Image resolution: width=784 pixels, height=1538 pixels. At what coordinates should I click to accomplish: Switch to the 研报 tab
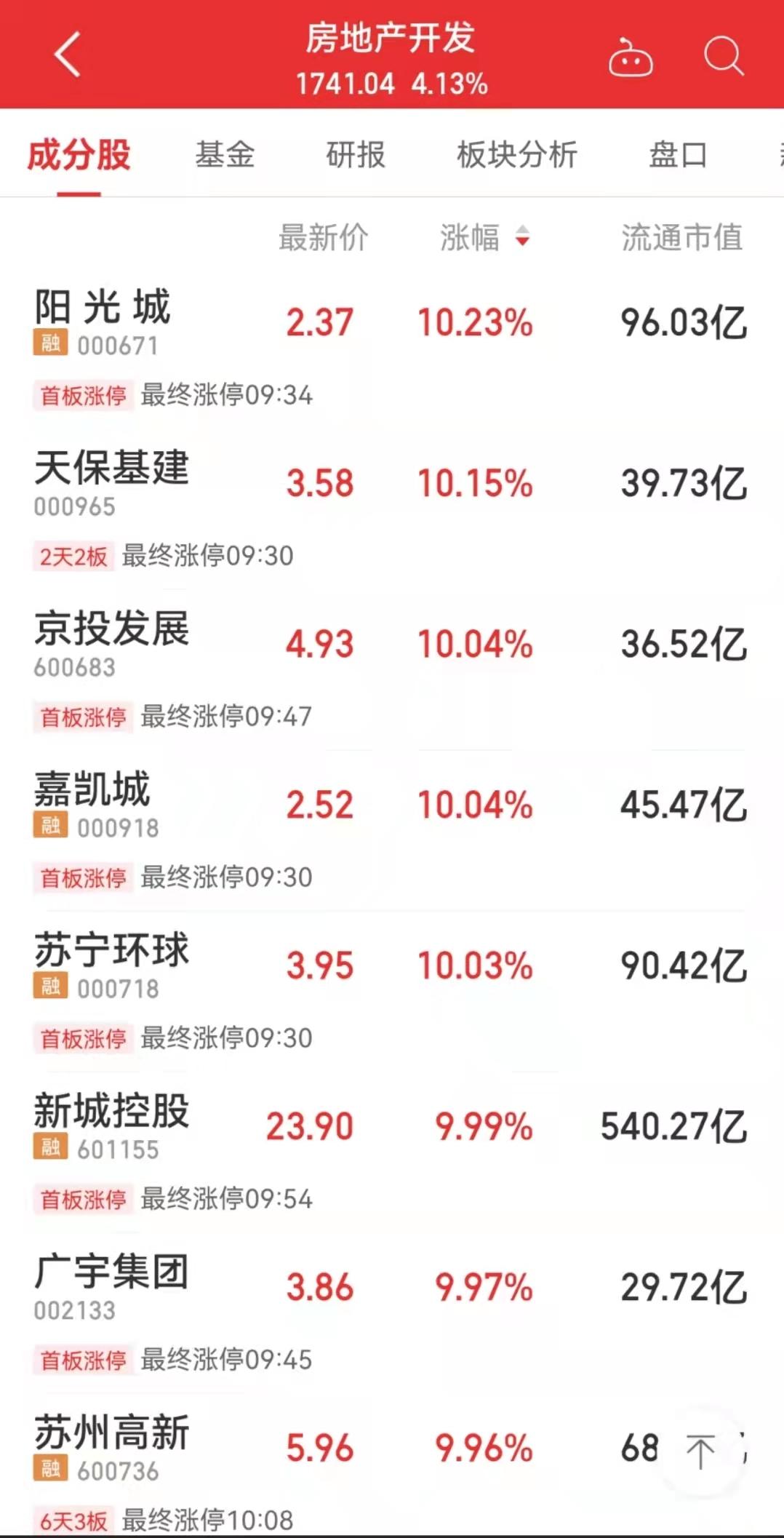(356, 154)
